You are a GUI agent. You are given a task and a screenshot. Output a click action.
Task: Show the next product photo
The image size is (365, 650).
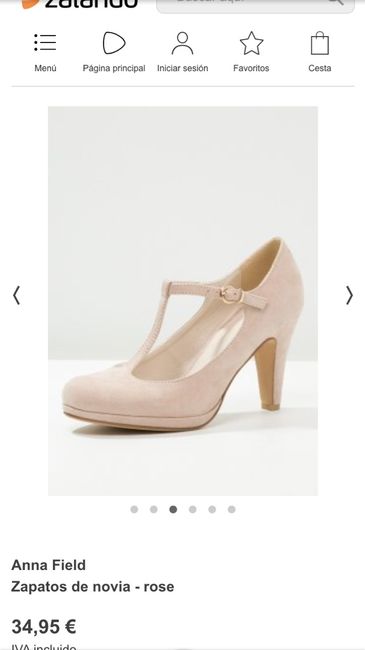click(349, 296)
